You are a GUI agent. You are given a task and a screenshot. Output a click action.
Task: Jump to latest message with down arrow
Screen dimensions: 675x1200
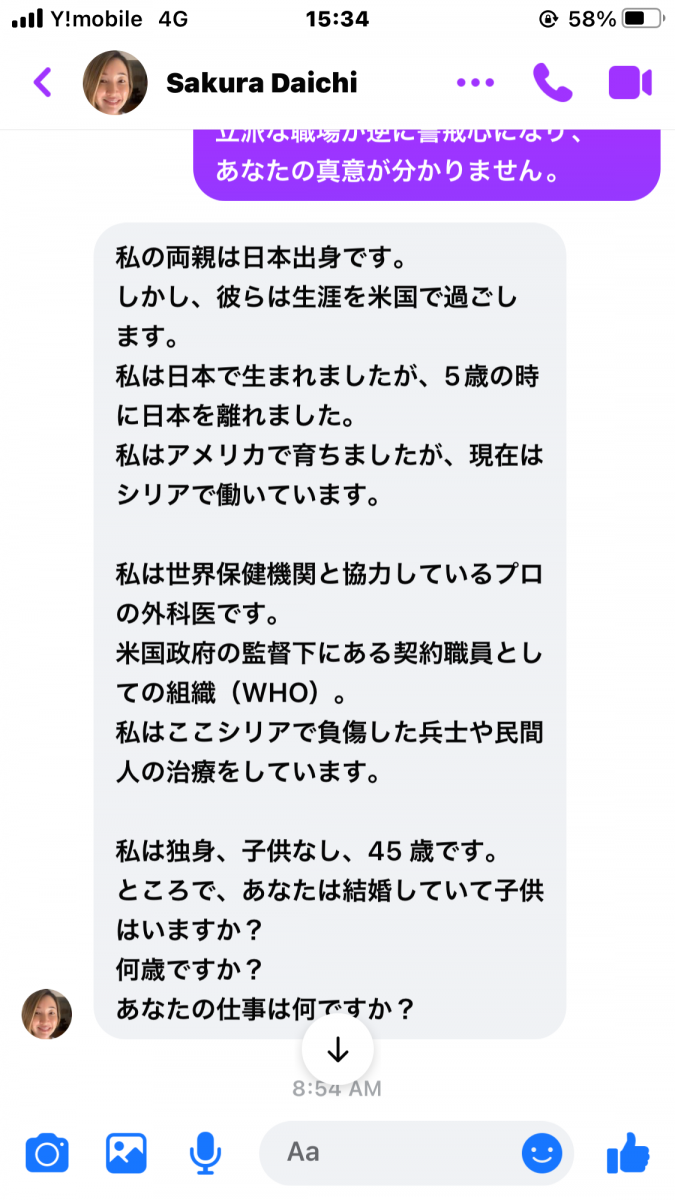[x=338, y=1049]
